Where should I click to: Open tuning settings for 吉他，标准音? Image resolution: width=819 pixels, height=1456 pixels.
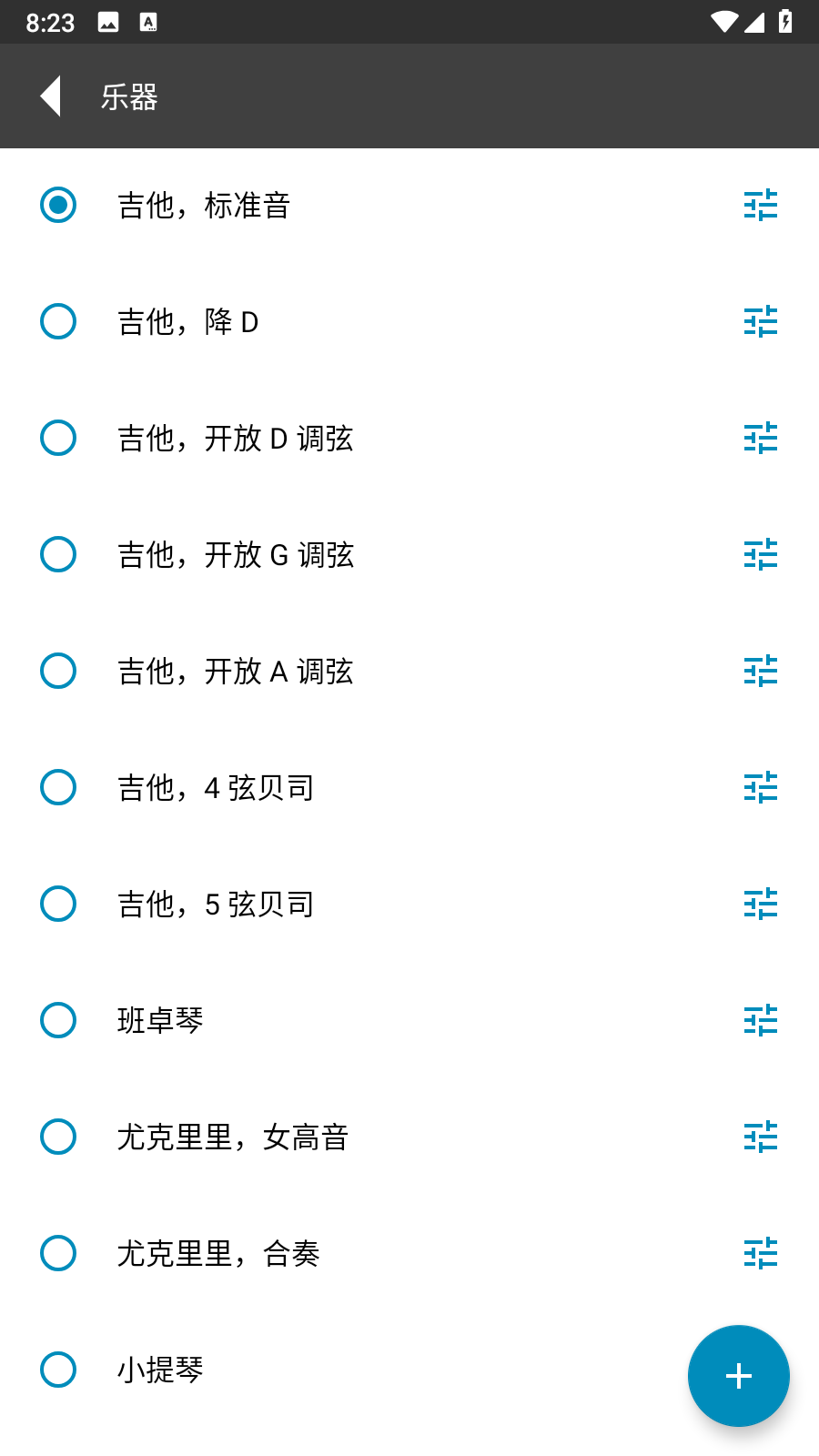pos(760,205)
